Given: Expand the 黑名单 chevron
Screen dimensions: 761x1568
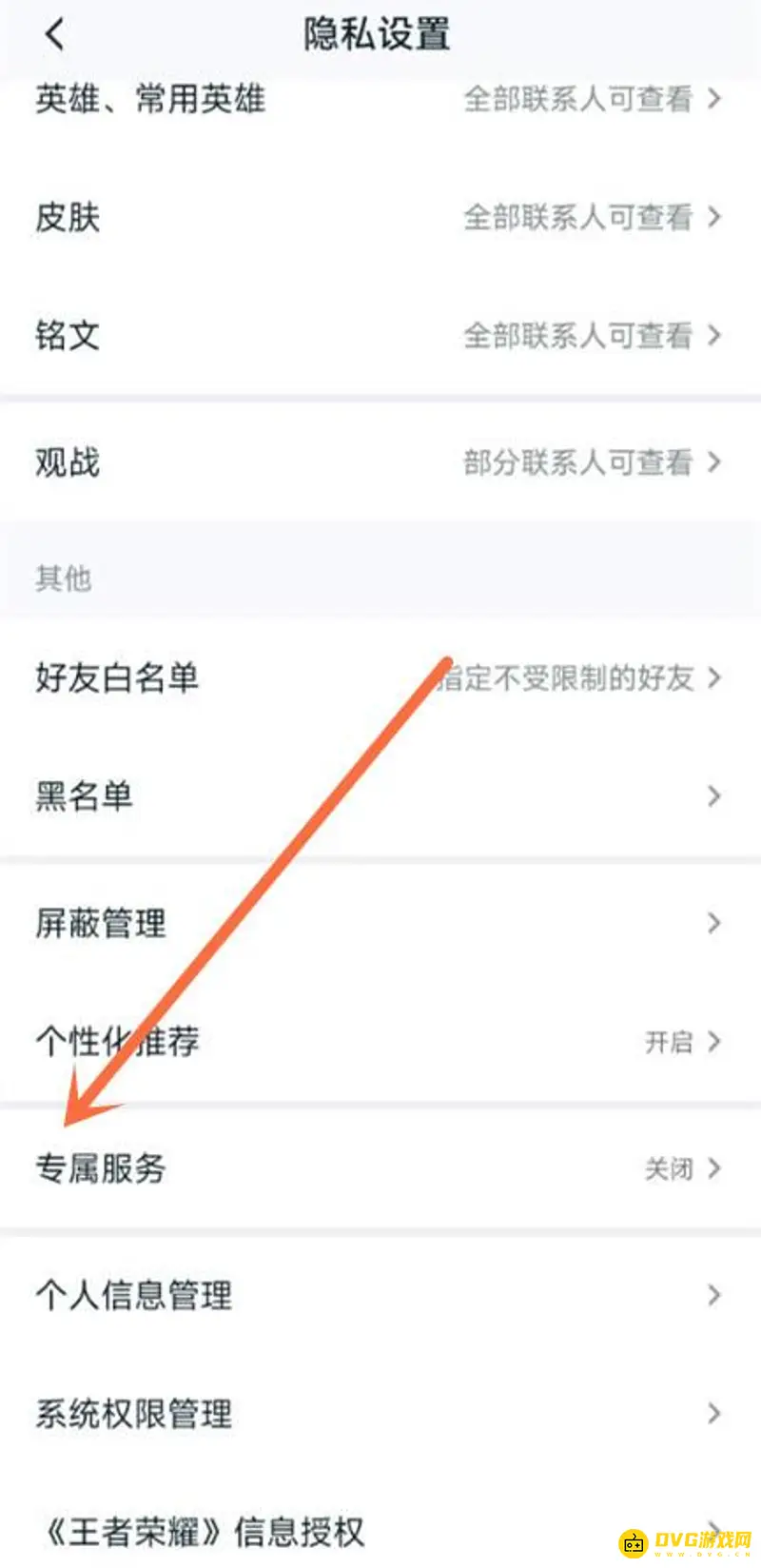Looking at the screenshot, I should pos(713,796).
